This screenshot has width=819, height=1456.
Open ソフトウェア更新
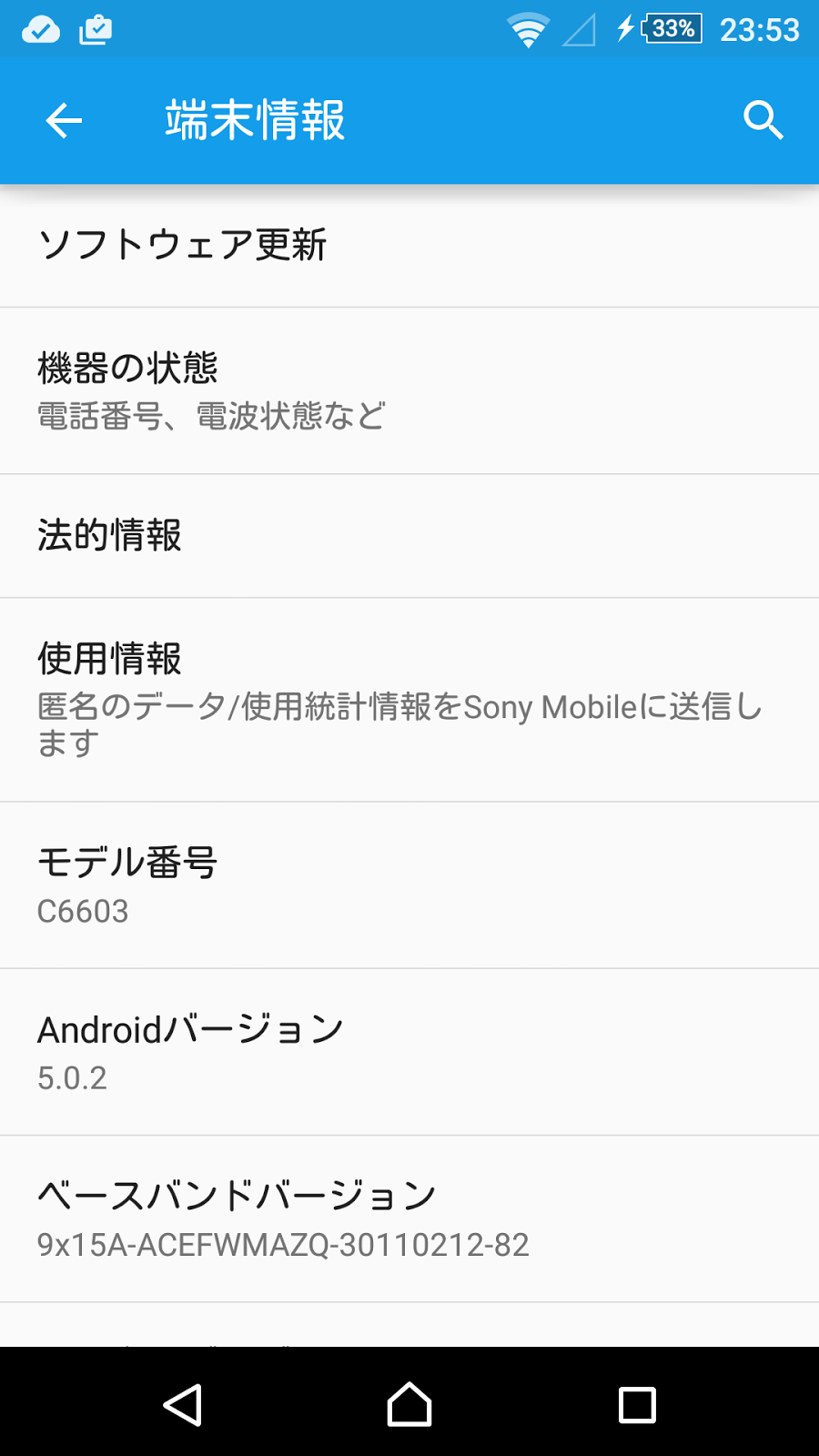tap(409, 246)
